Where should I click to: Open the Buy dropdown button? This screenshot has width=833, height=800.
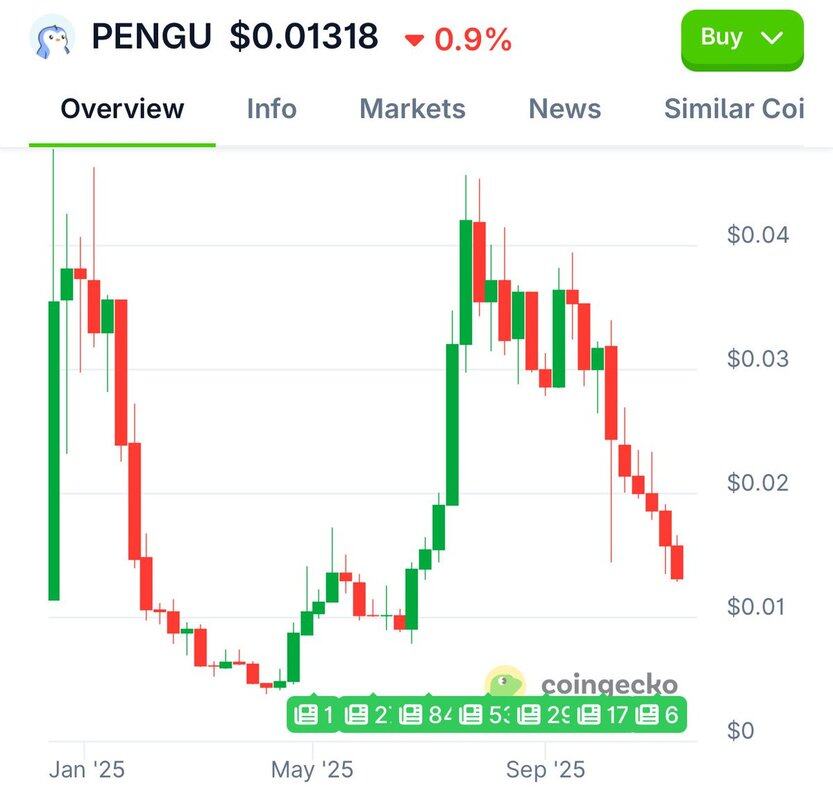742,39
